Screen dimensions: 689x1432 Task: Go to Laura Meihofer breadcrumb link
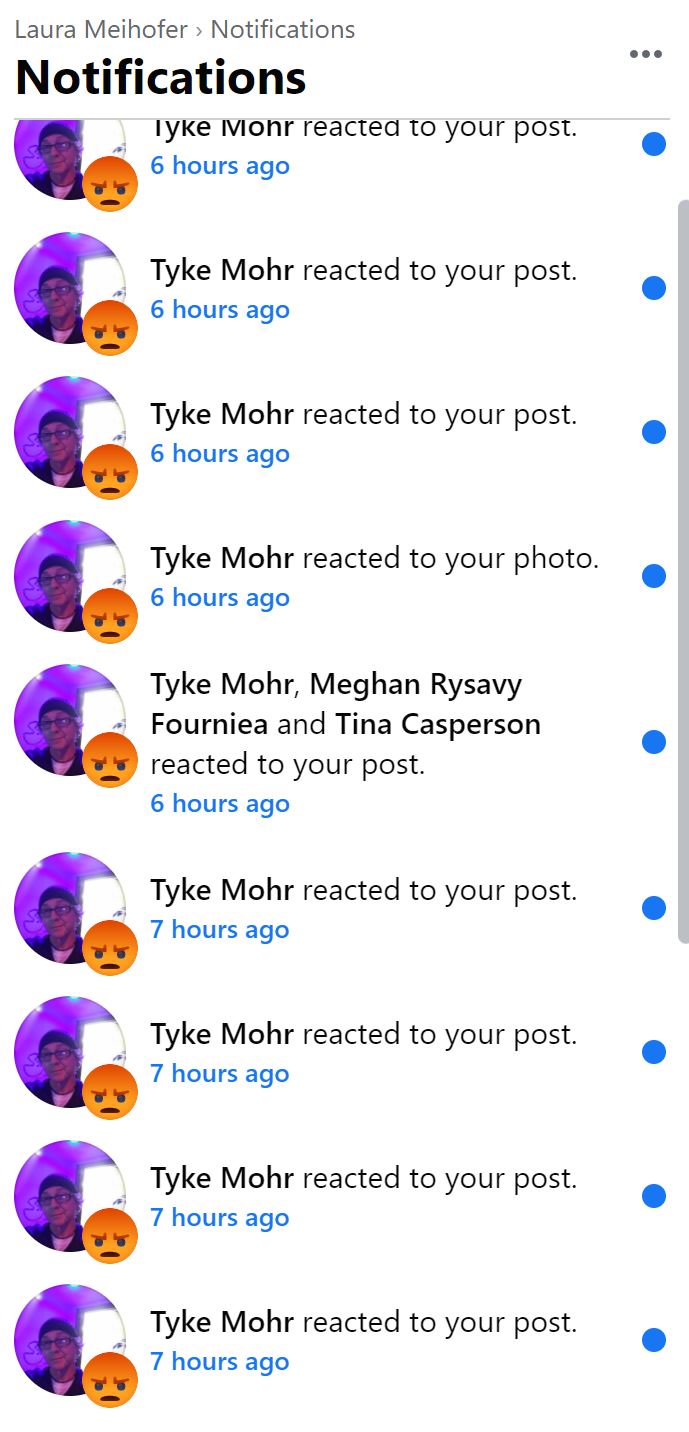[101, 29]
